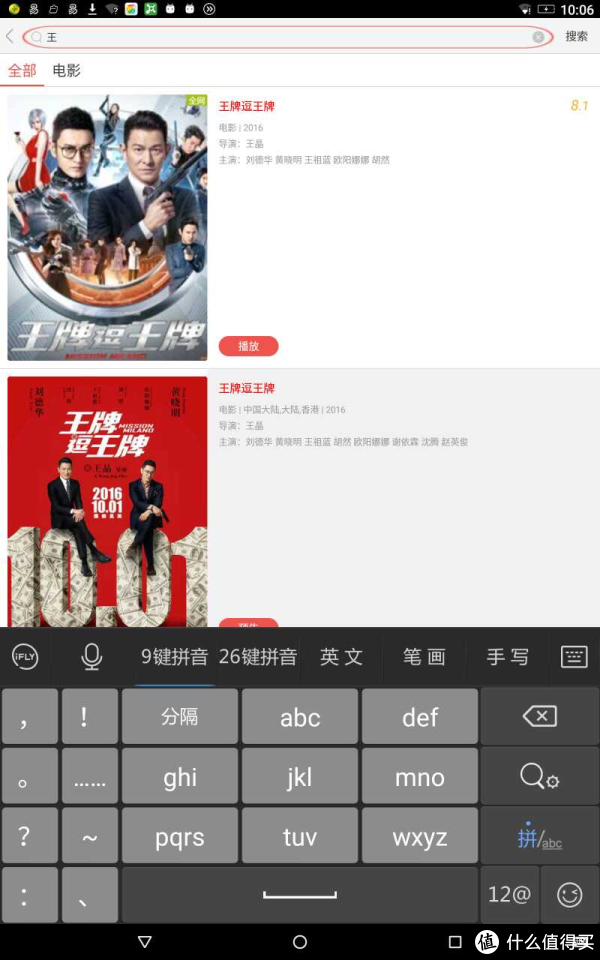This screenshot has width=600, height=960.
Task: Tap the keyboard search key
Action: coord(540,776)
